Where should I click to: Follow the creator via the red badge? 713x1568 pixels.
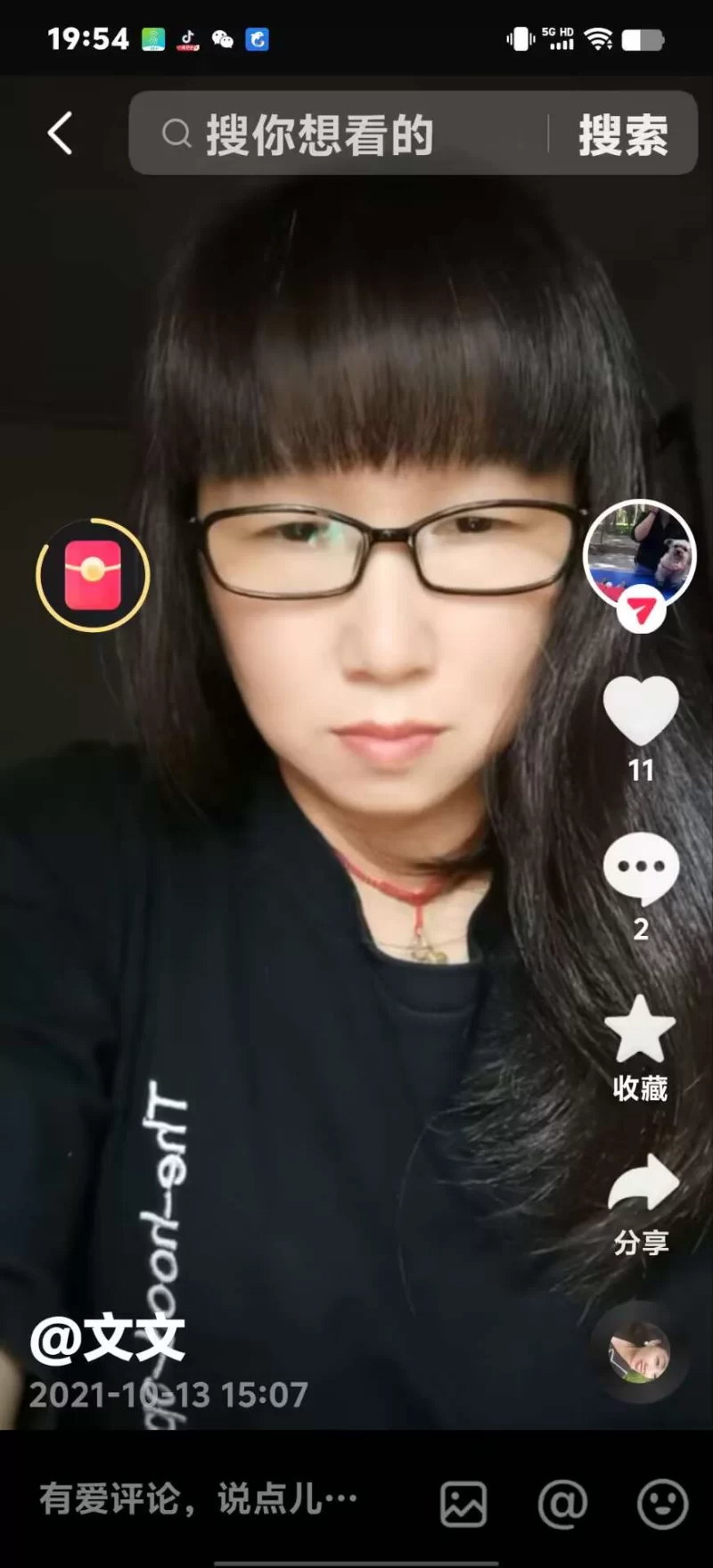click(x=641, y=612)
